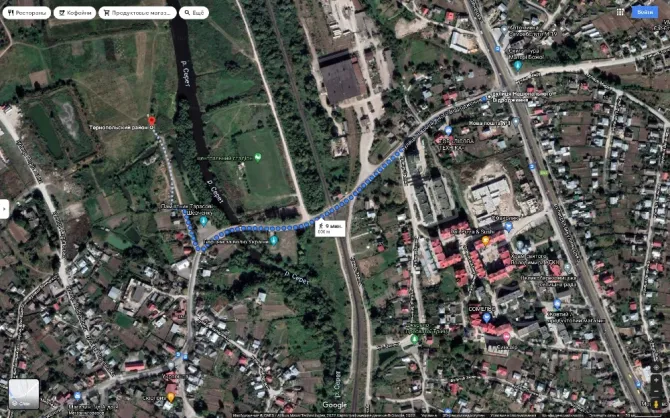Viewport: 670px width, 418px height.
Task: Show Продуктовые магазины places
Action: (137, 13)
